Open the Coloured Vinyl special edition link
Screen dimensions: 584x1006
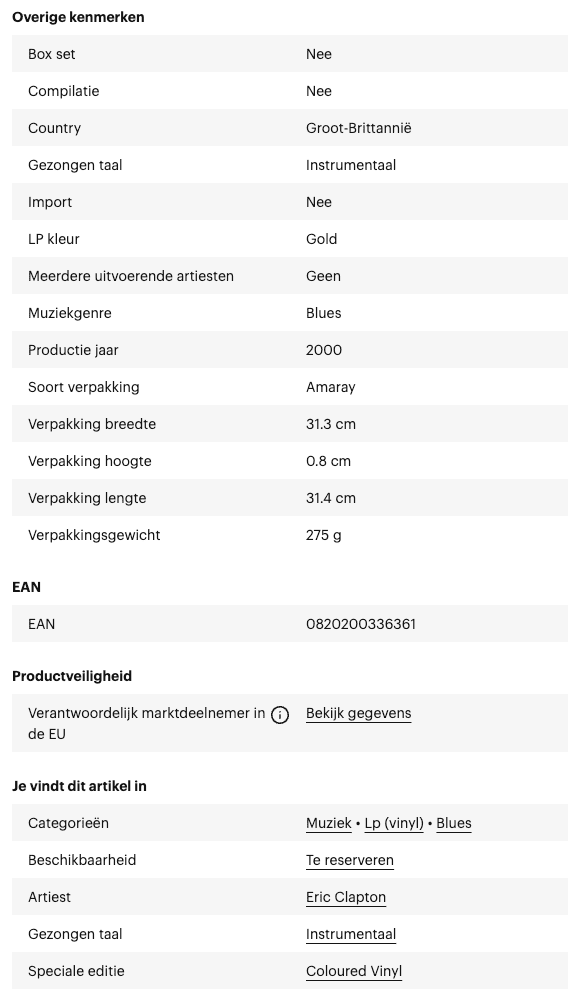click(354, 971)
